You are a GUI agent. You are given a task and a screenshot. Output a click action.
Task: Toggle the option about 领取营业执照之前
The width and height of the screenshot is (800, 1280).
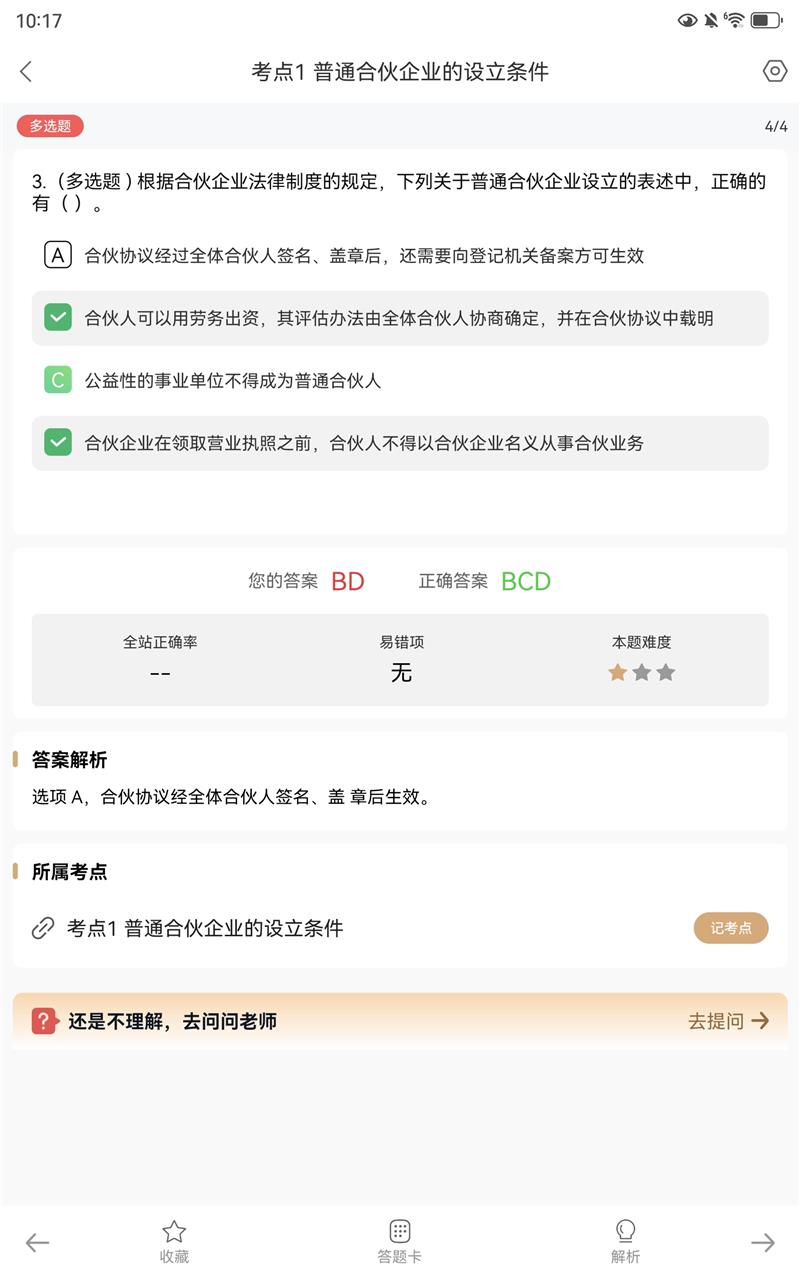click(400, 443)
